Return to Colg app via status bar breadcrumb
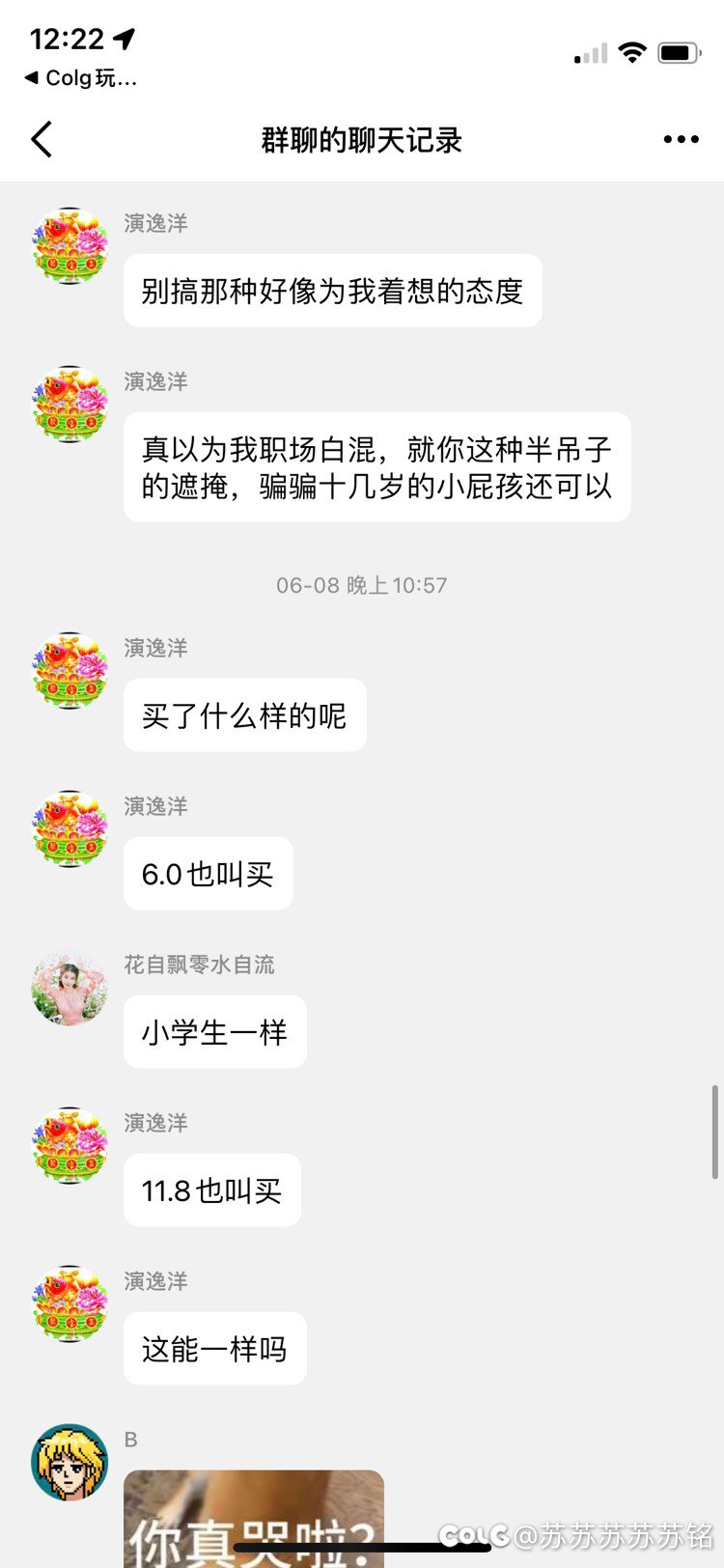Screen dimensions: 724x1568 pos(81,78)
